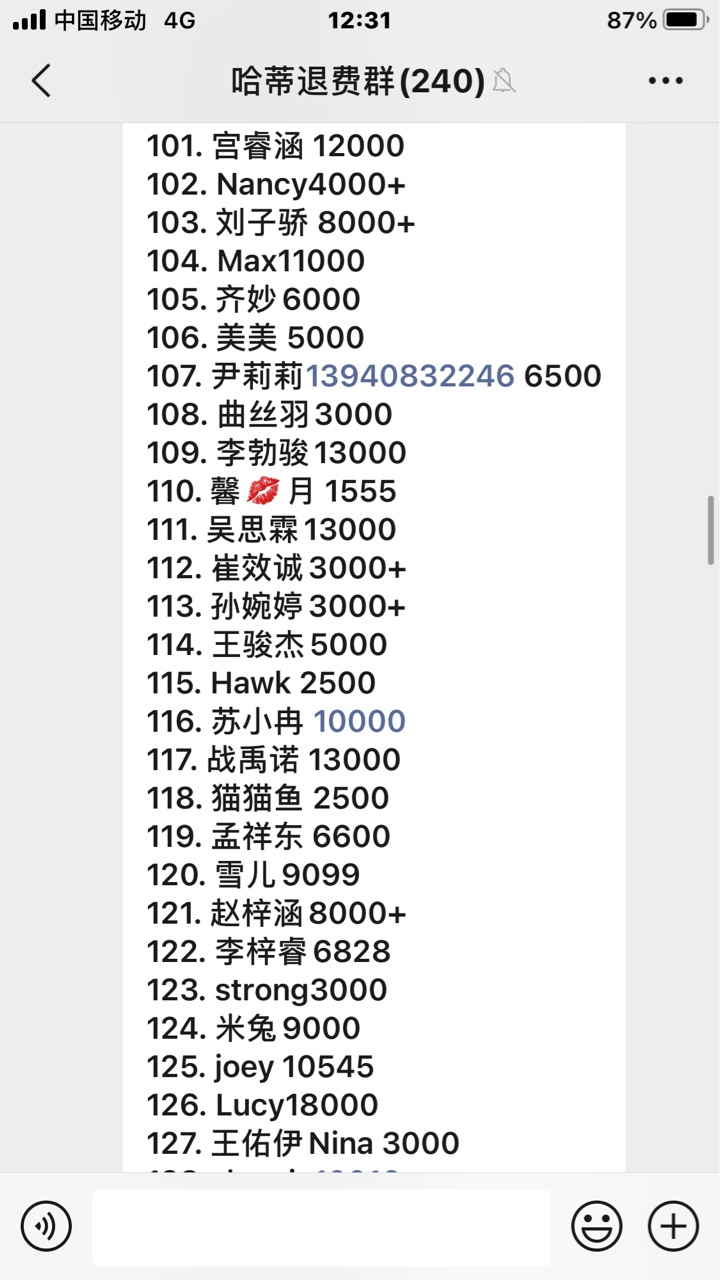This screenshot has width=720, height=1280.
Task: Open the group chat overflow menu
Action: point(665,81)
